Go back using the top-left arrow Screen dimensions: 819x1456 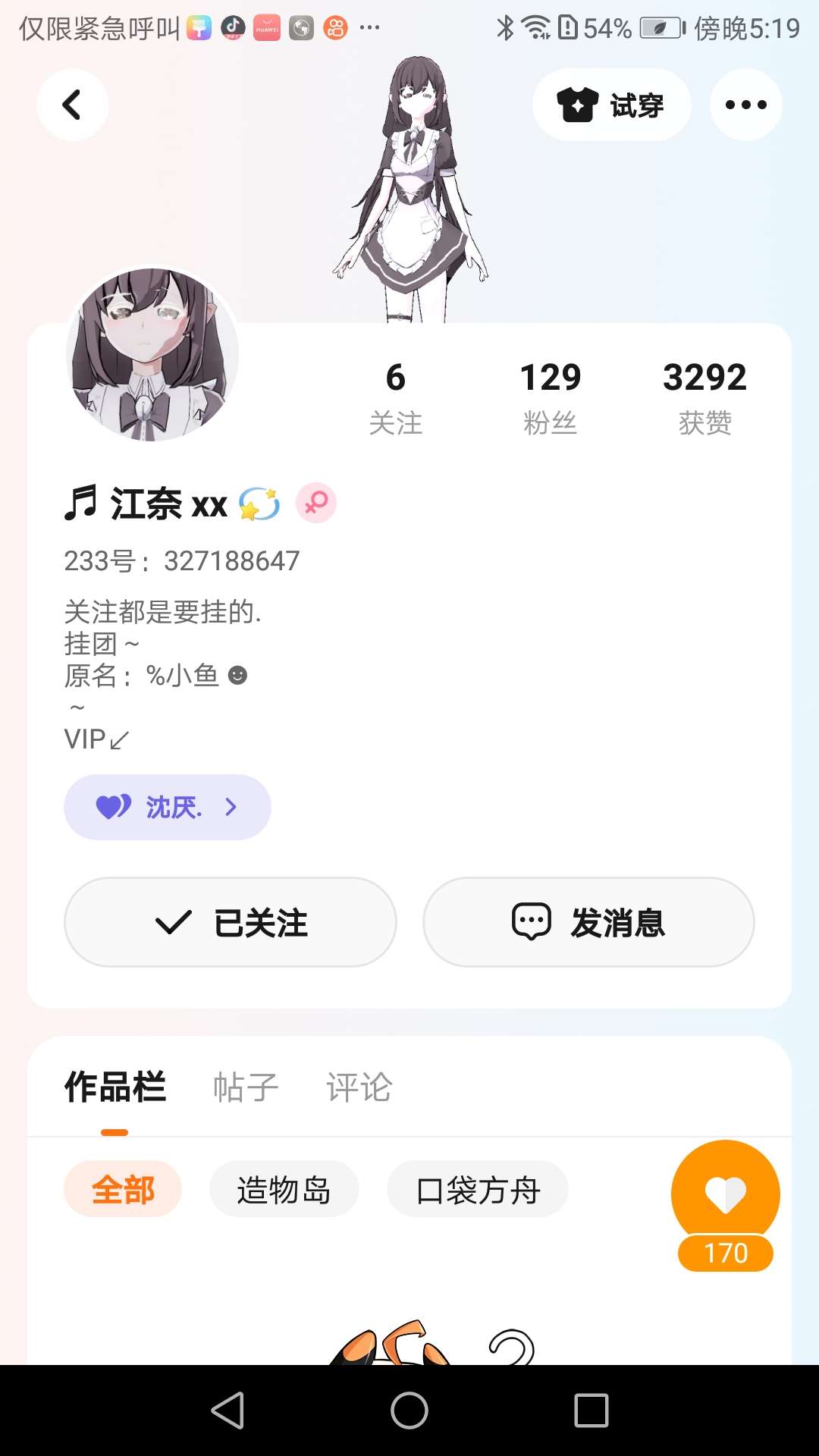72,105
